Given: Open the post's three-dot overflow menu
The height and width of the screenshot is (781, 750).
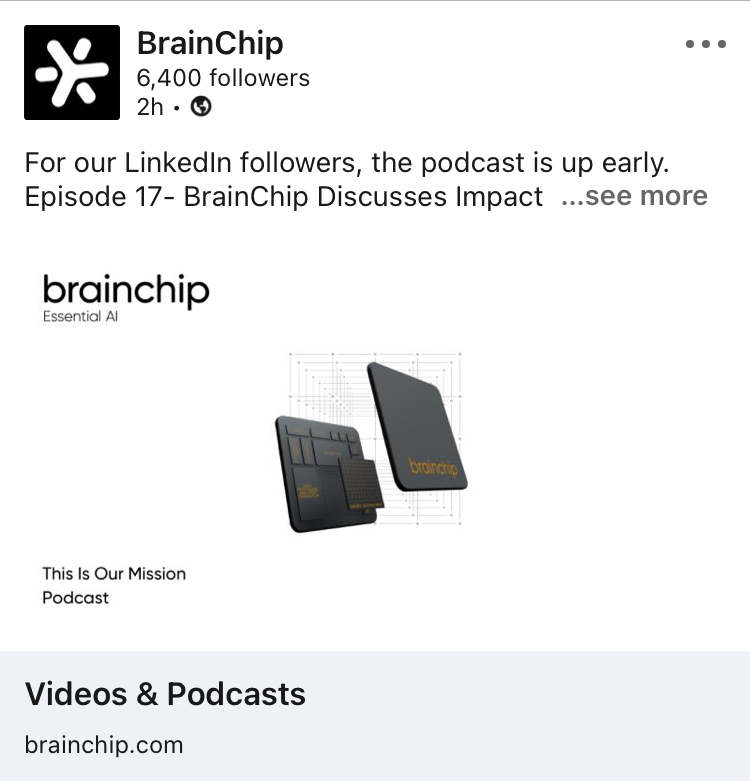Looking at the screenshot, I should coord(705,44).
